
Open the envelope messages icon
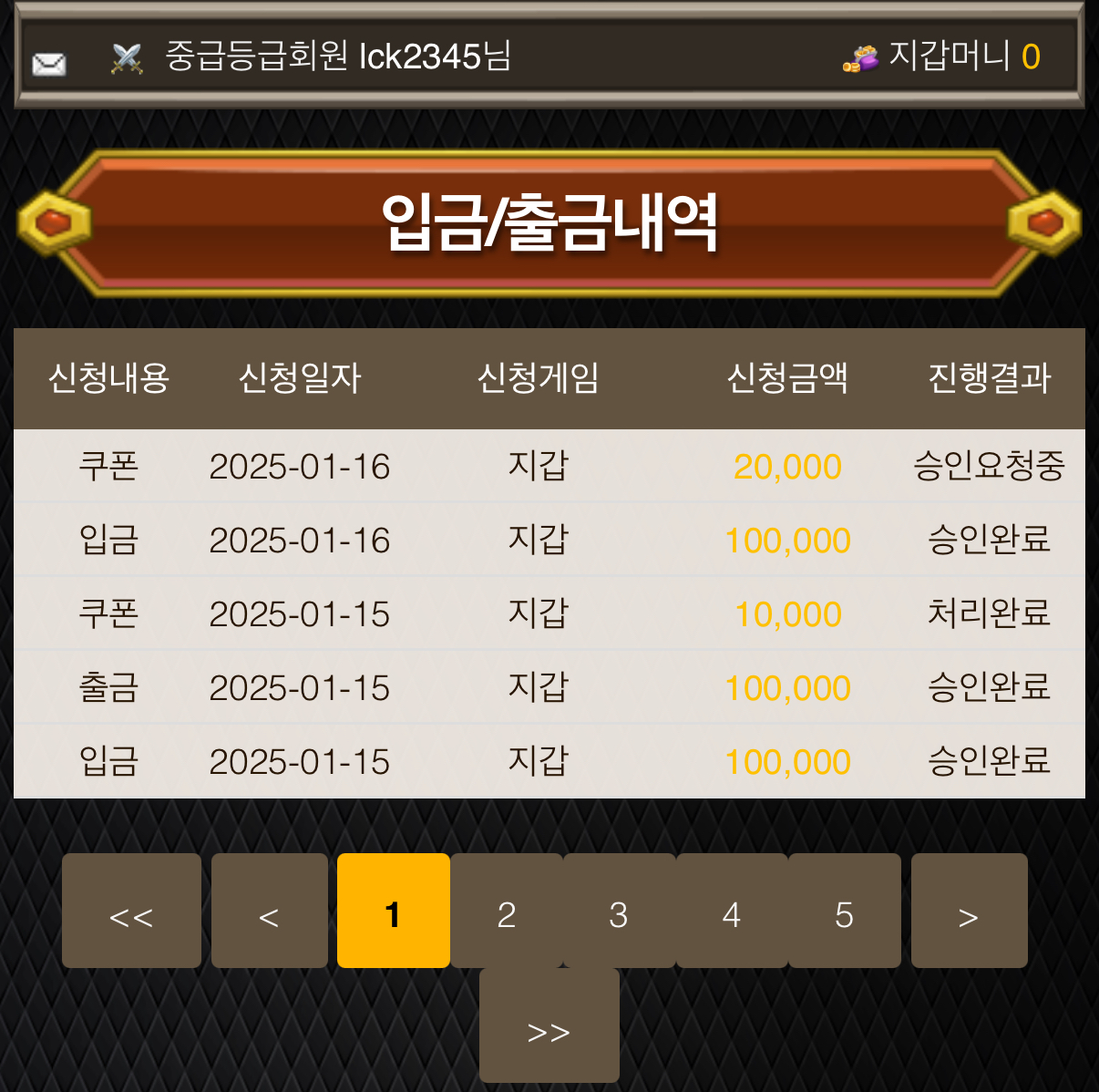click(x=49, y=63)
